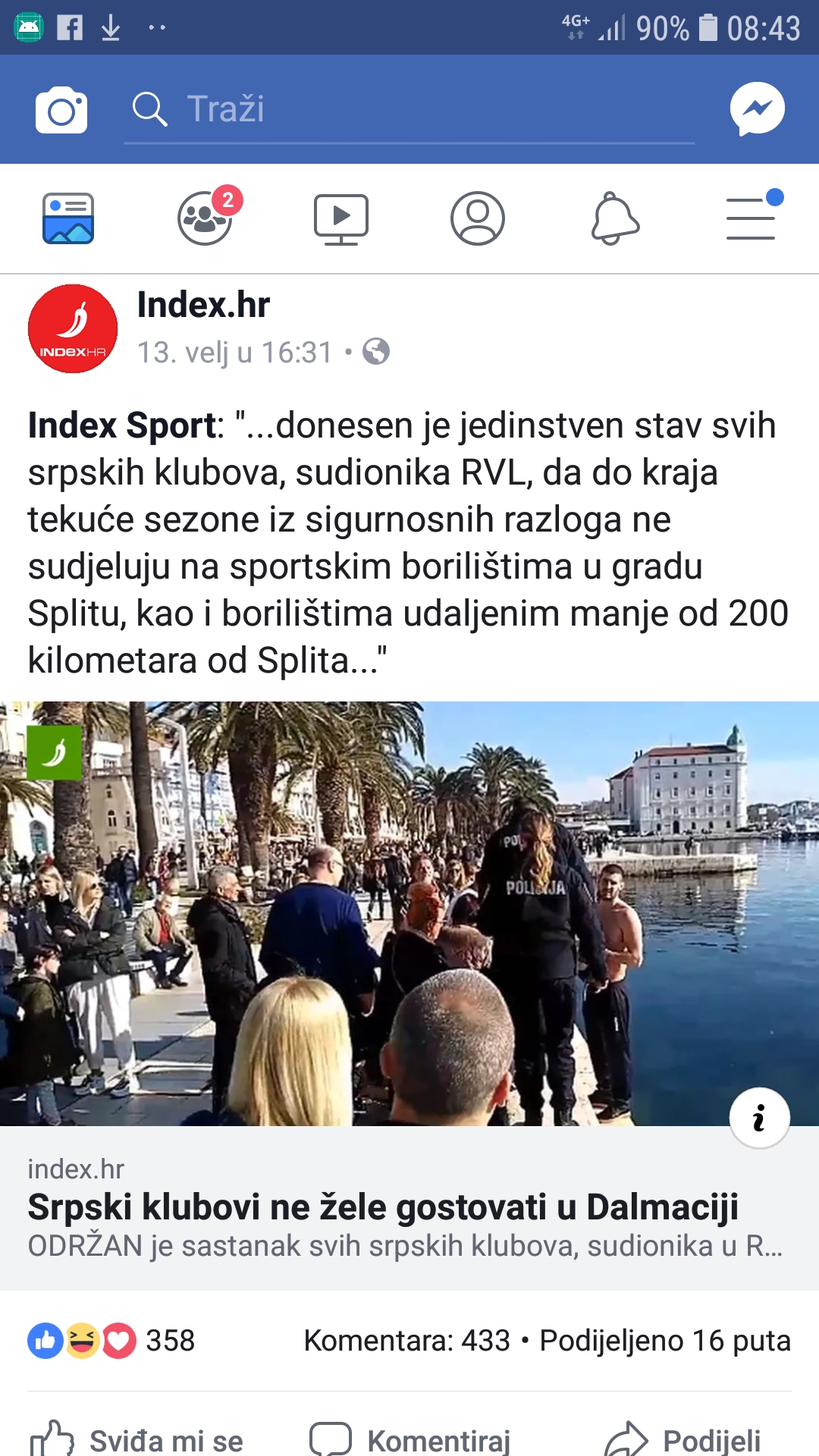Screen dimensions: 819x1456
Task: Open the hamburger menu with blue badge
Action: (x=751, y=218)
